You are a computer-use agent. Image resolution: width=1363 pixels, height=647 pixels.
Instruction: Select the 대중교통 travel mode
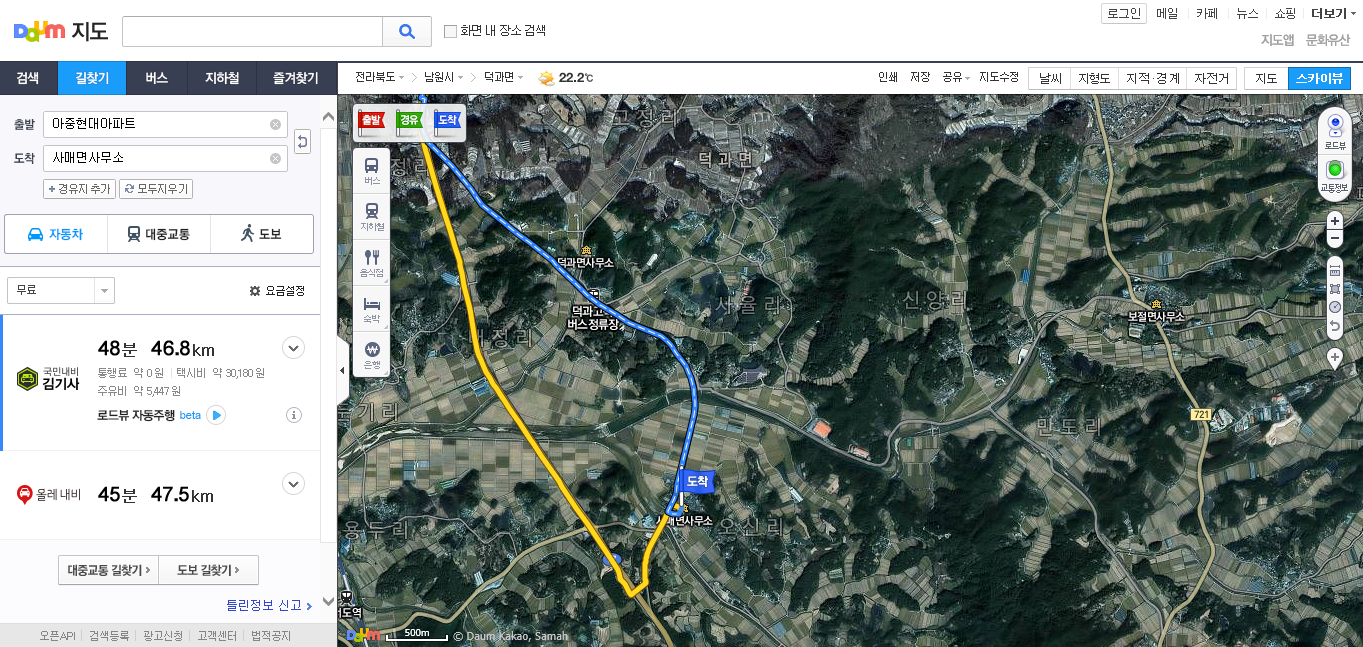158,234
